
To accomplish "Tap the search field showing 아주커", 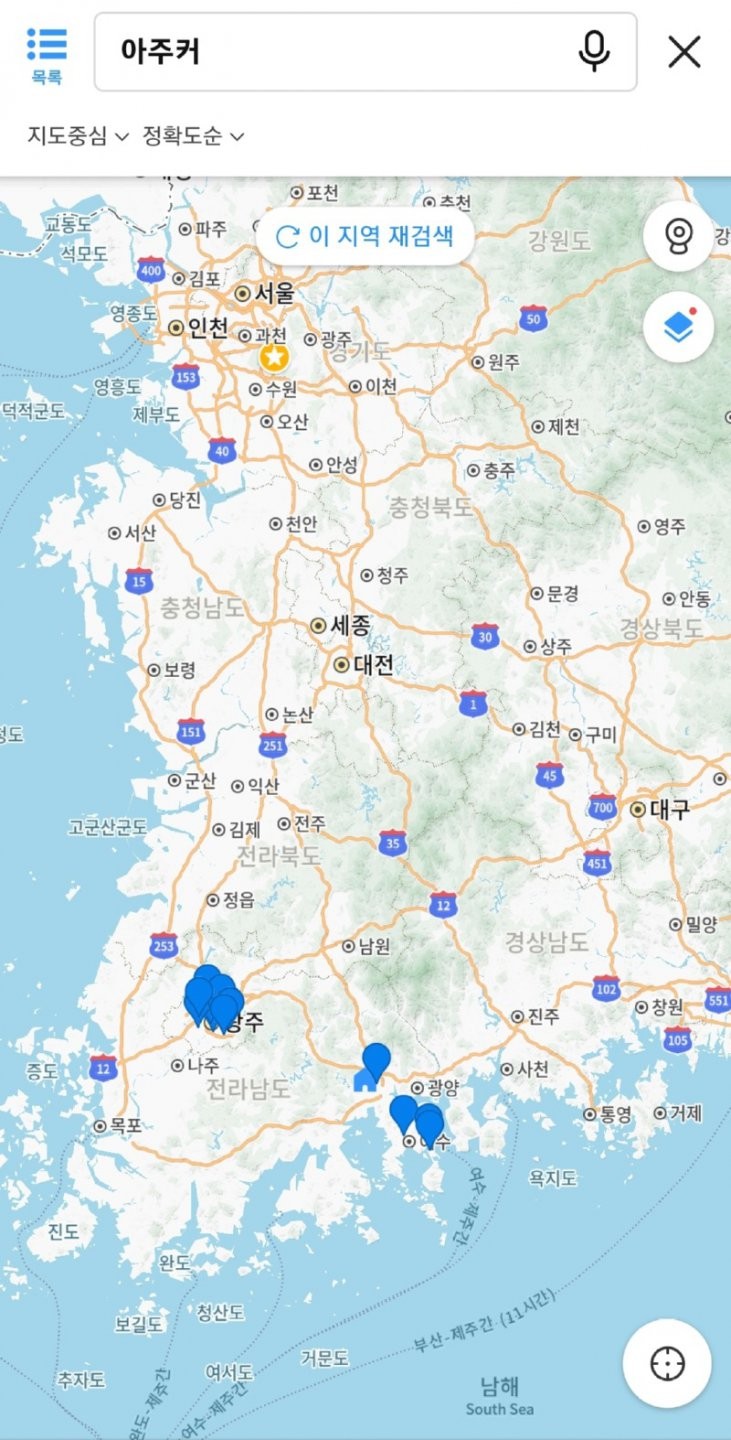I will pyautogui.click(x=340, y=52).
